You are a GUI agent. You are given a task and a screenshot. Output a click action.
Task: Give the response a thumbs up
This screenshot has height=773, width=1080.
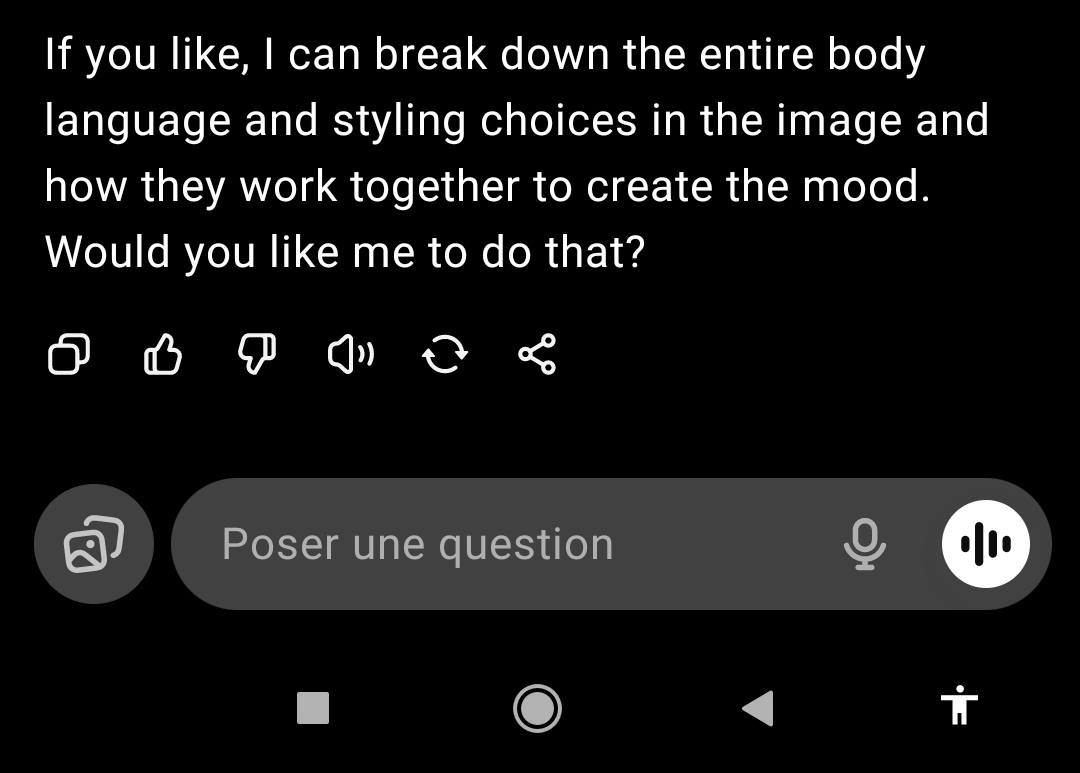tap(163, 354)
